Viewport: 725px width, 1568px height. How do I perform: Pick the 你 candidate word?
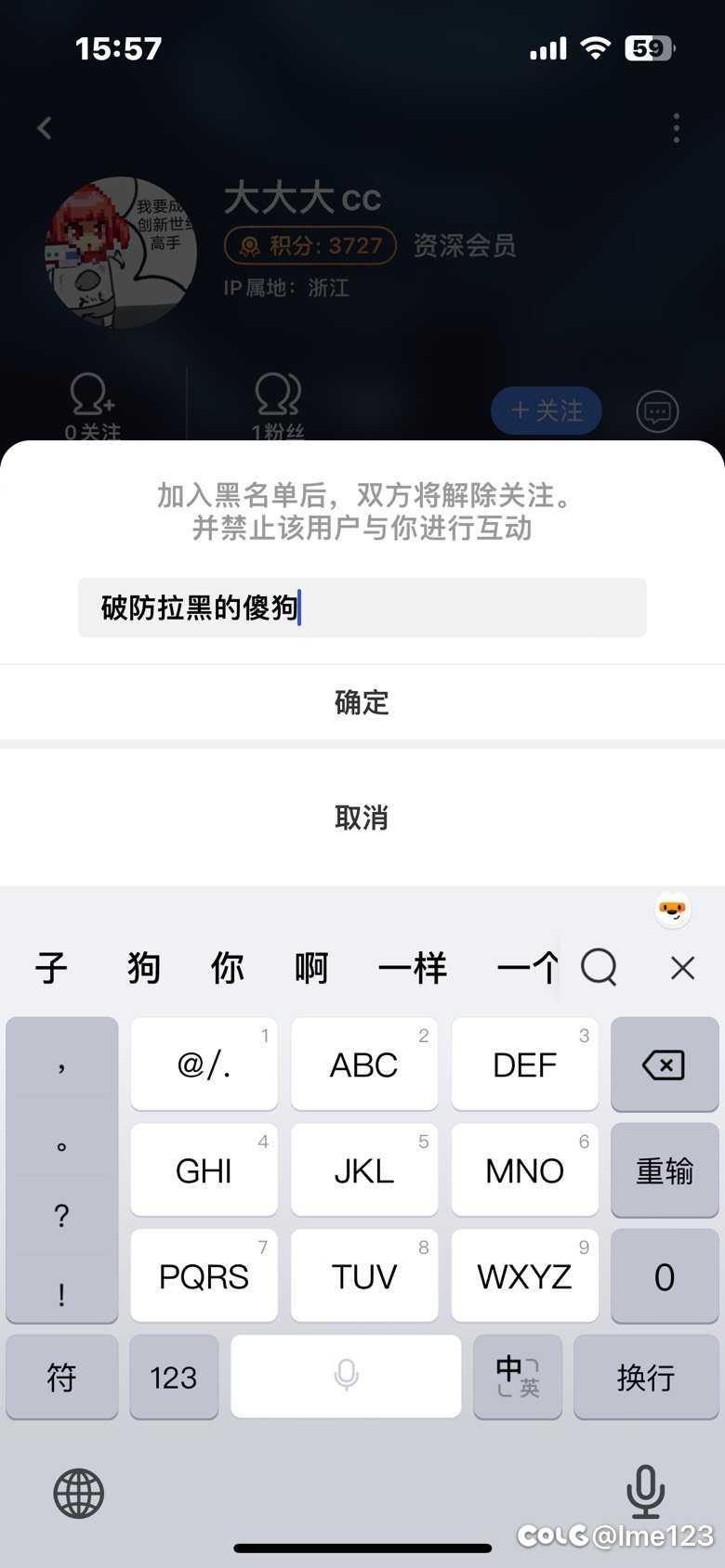(x=228, y=968)
